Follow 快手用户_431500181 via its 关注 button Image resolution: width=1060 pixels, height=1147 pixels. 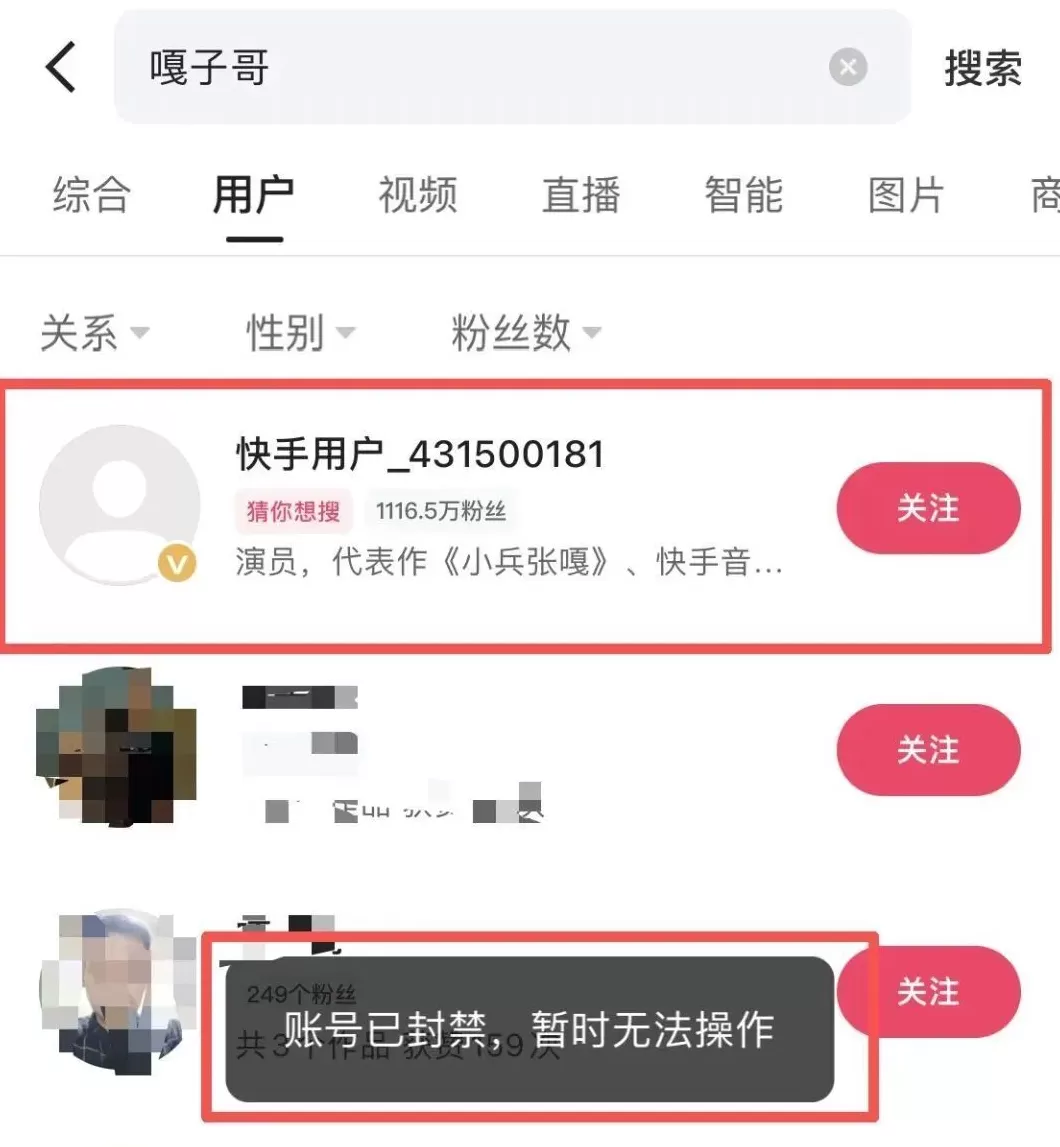(x=928, y=508)
